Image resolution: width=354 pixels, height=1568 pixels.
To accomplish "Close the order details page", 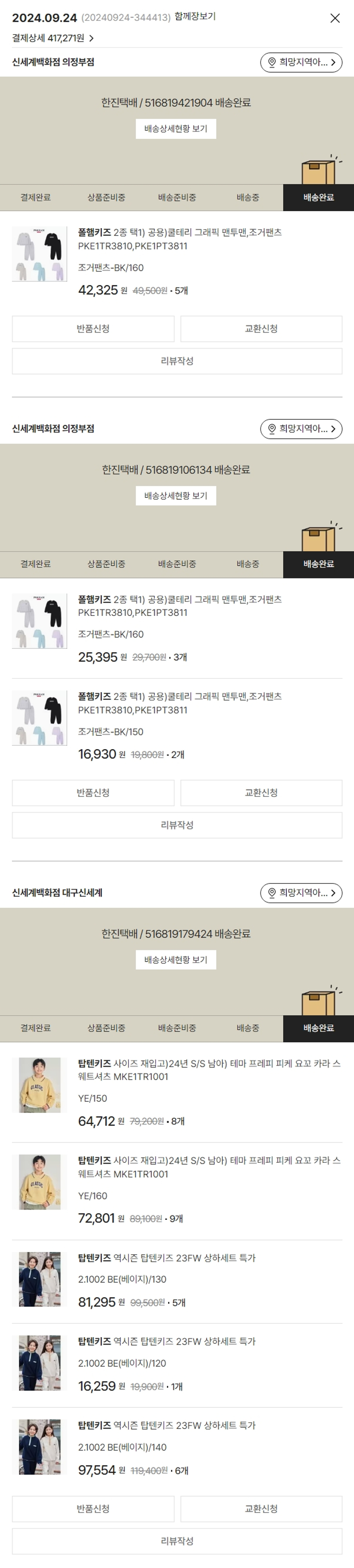I will (x=335, y=18).
